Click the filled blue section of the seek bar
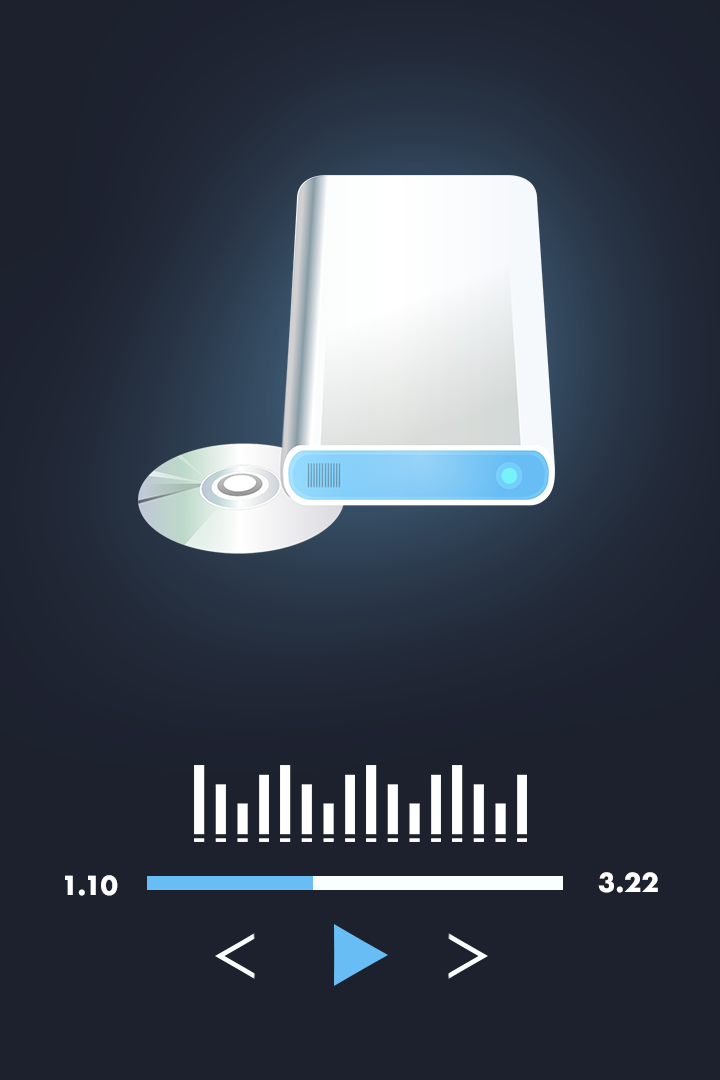 click(x=230, y=883)
